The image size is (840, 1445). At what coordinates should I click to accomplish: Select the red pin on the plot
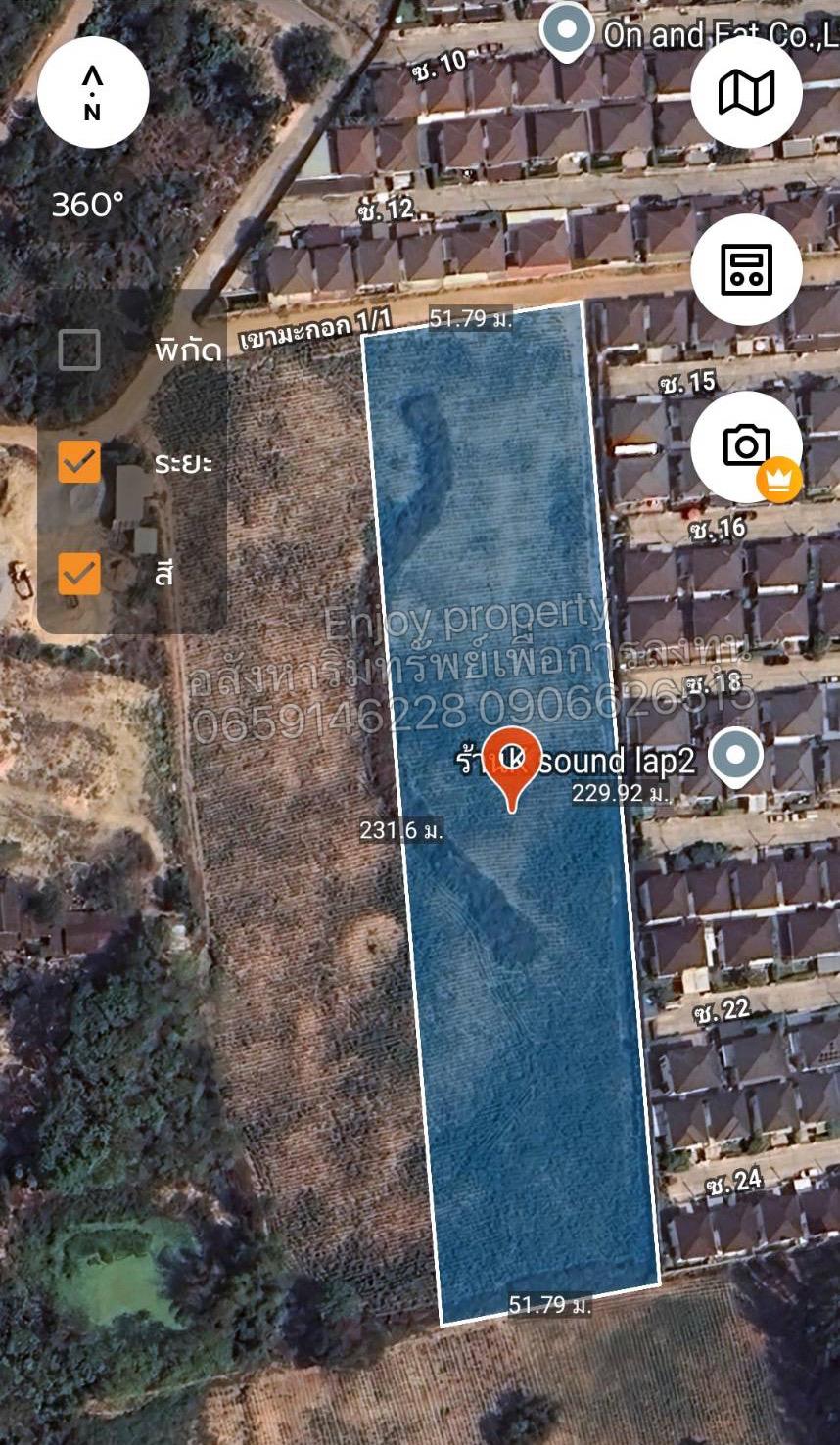tap(511, 764)
